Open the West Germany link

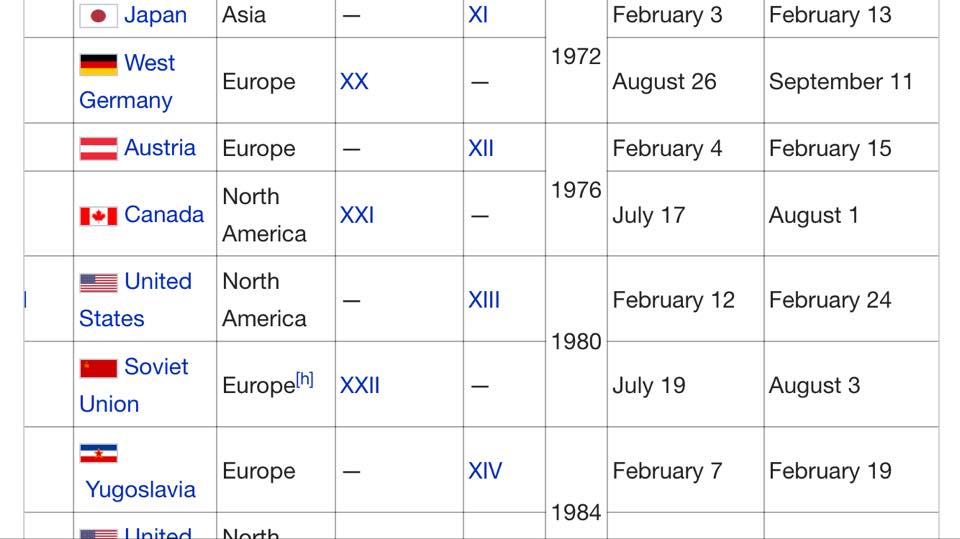click(149, 63)
